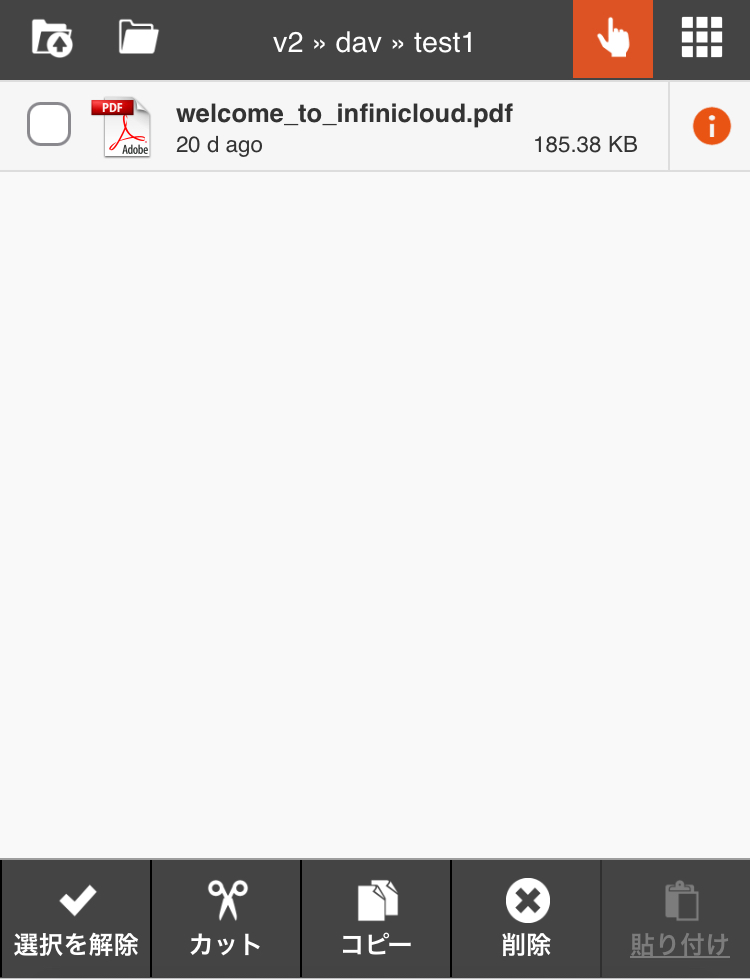Image resolution: width=750 pixels, height=980 pixels.
Task: Tap 貼り付け to paste
Action: (677, 919)
